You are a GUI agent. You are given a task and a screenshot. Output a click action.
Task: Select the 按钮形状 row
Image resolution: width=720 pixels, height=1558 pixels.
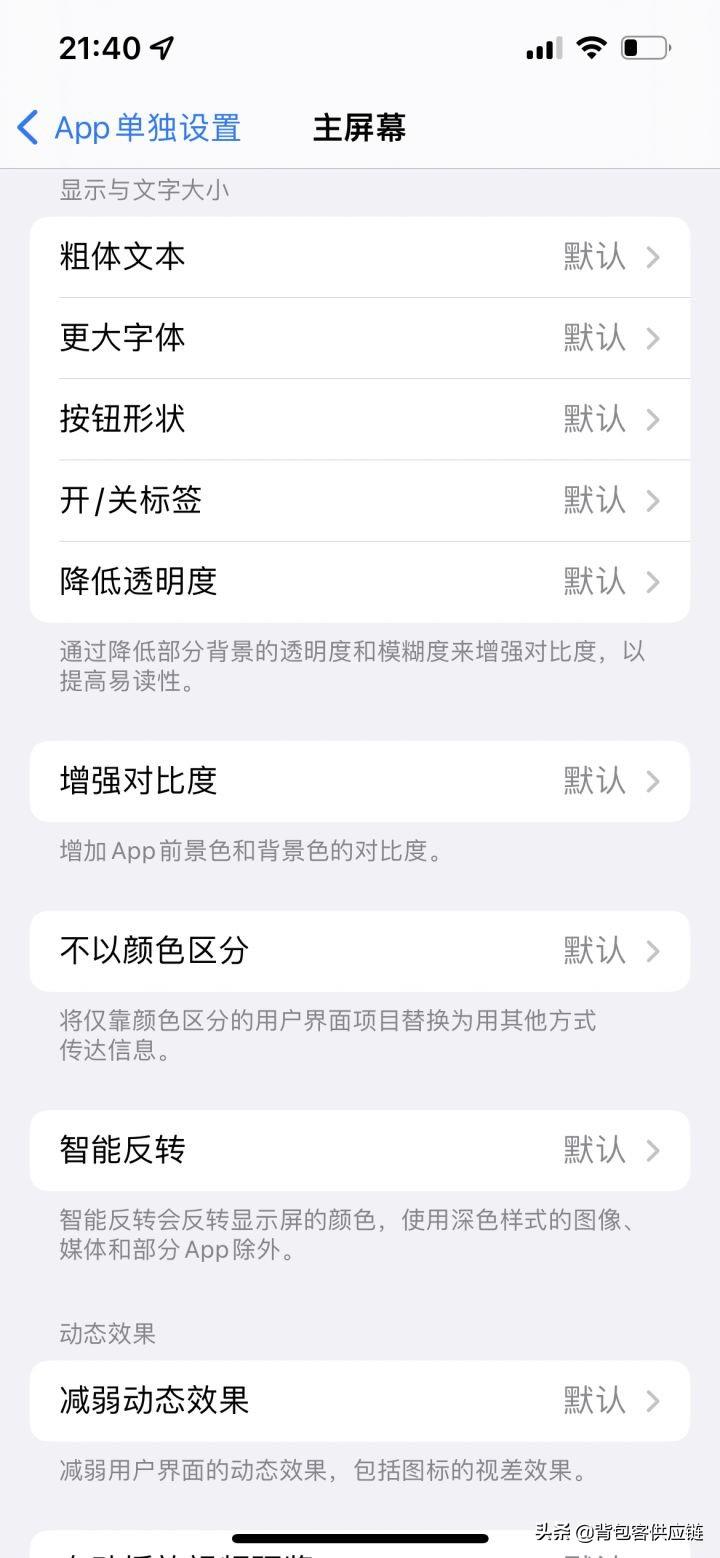click(360, 419)
